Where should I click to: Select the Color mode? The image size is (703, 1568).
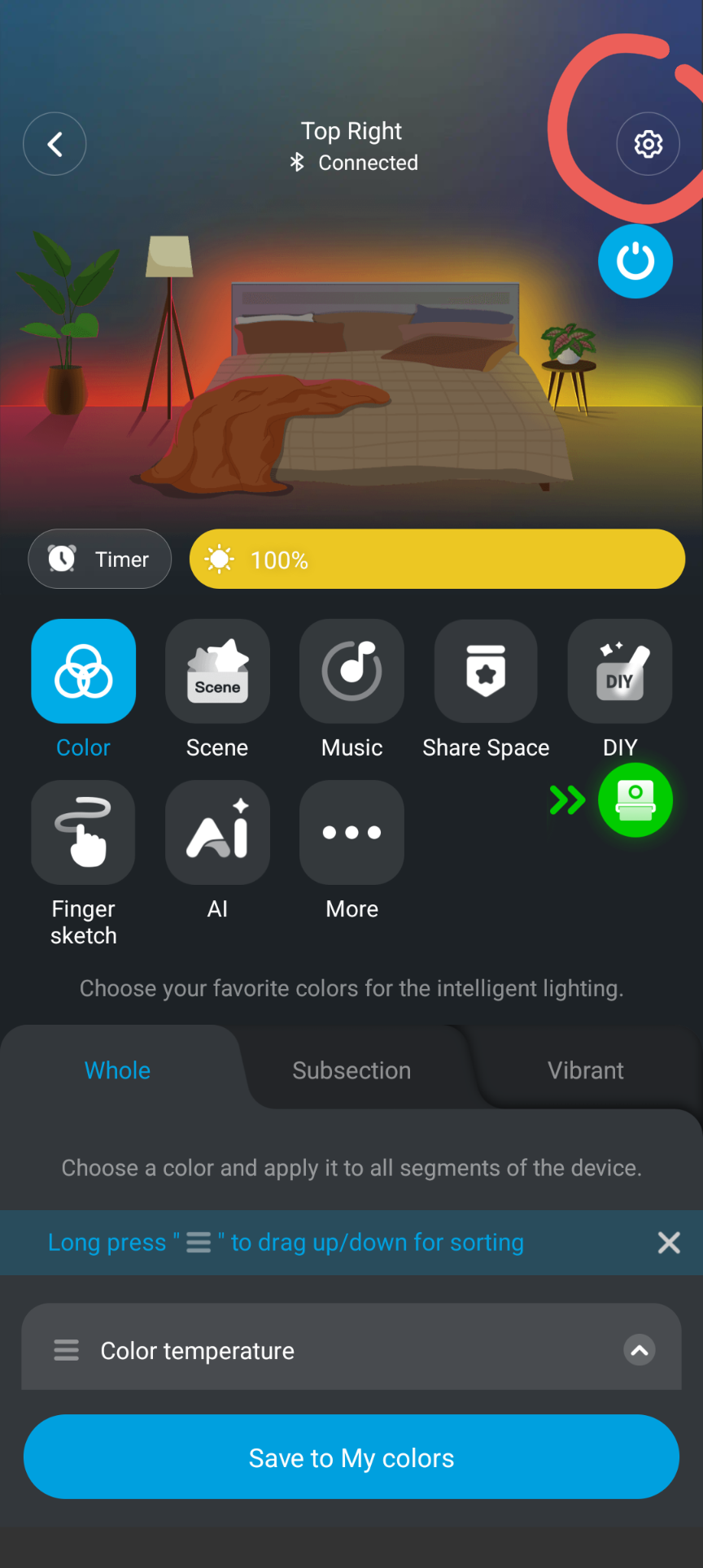pos(84,671)
